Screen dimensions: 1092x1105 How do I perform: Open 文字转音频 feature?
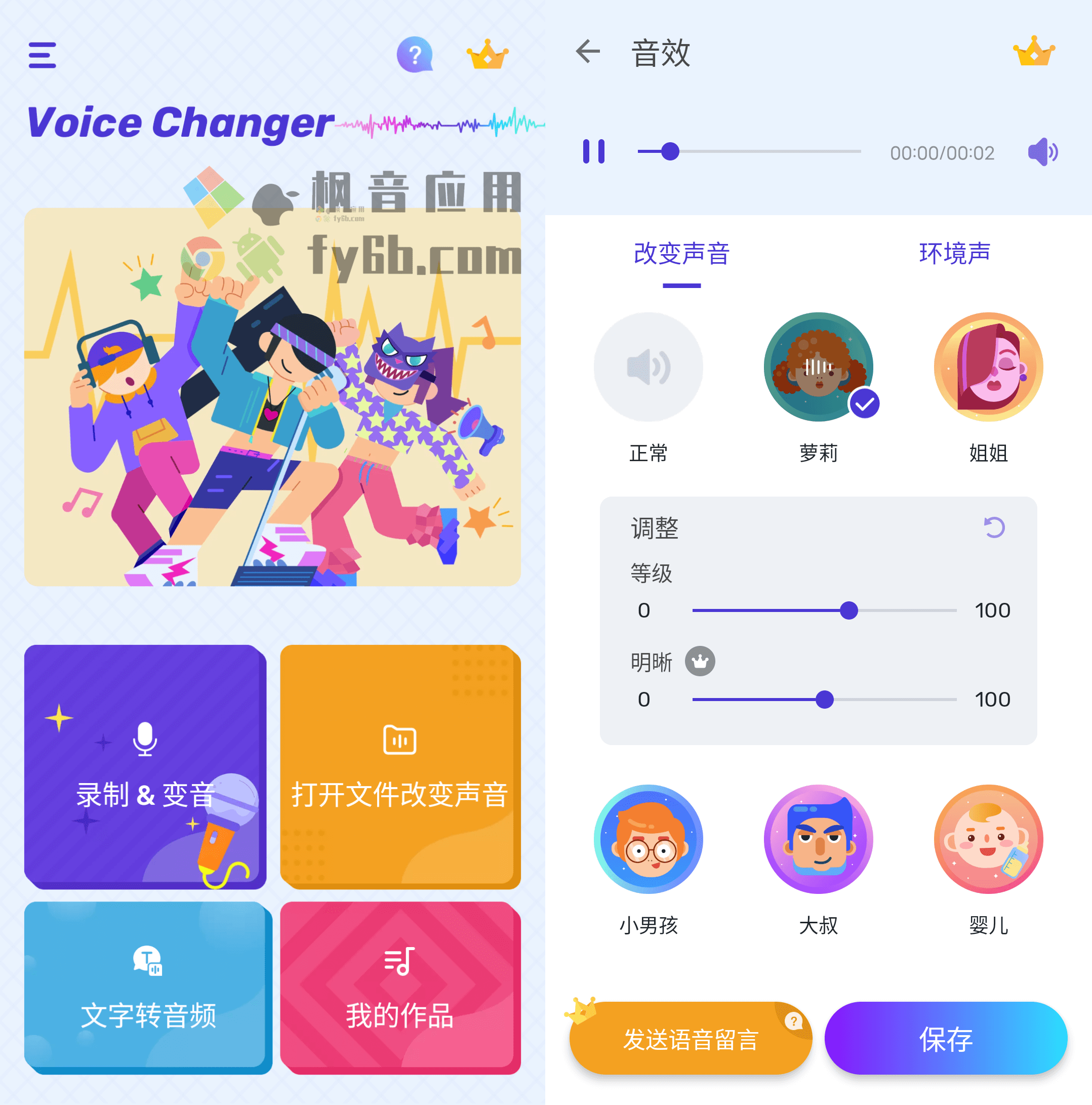pyautogui.click(x=148, y=987)
